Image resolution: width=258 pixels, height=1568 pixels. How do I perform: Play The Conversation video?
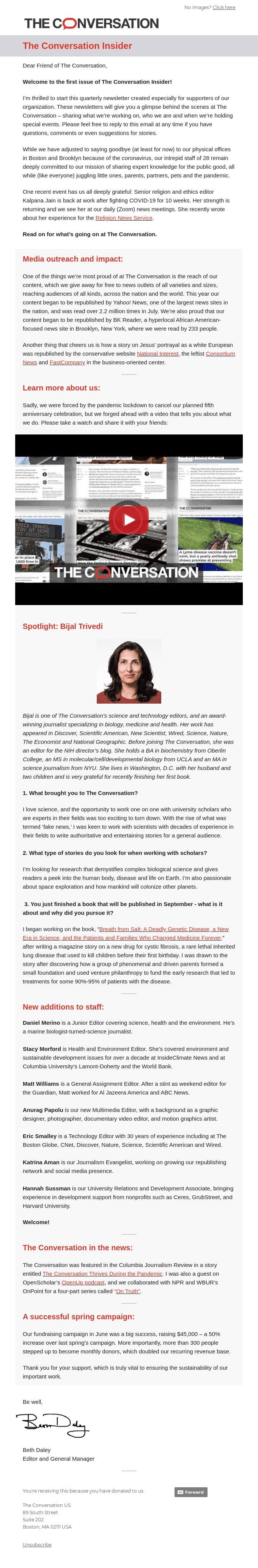(x=128, y=519)
